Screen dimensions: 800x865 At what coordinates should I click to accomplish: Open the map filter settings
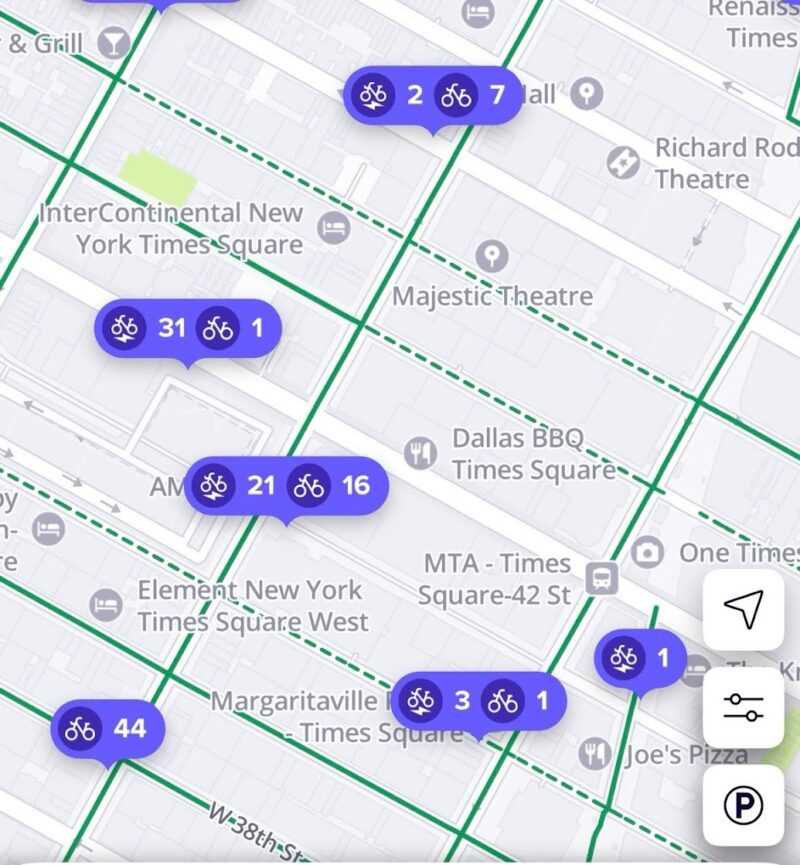743,707
